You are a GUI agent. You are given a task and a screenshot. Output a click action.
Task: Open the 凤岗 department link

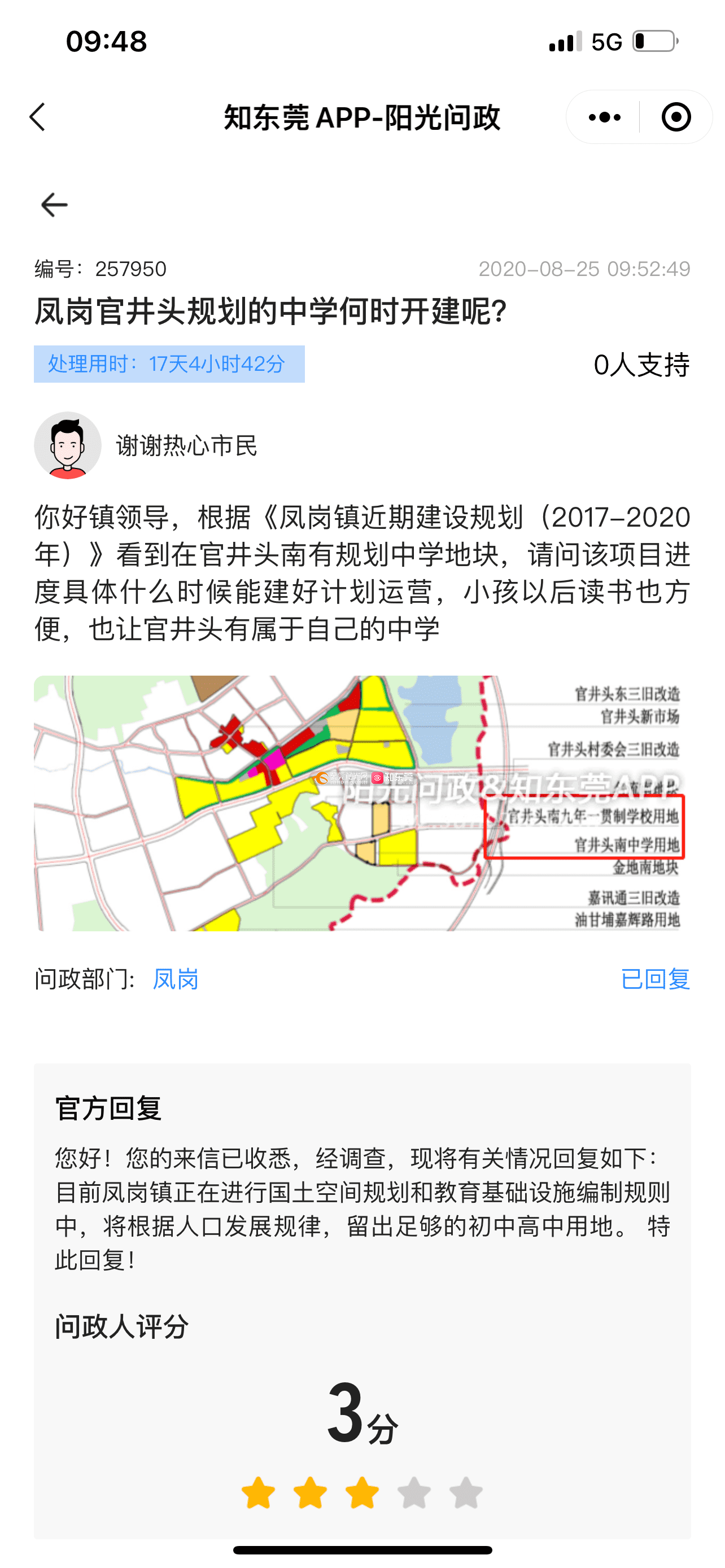(x=175, y=979)
